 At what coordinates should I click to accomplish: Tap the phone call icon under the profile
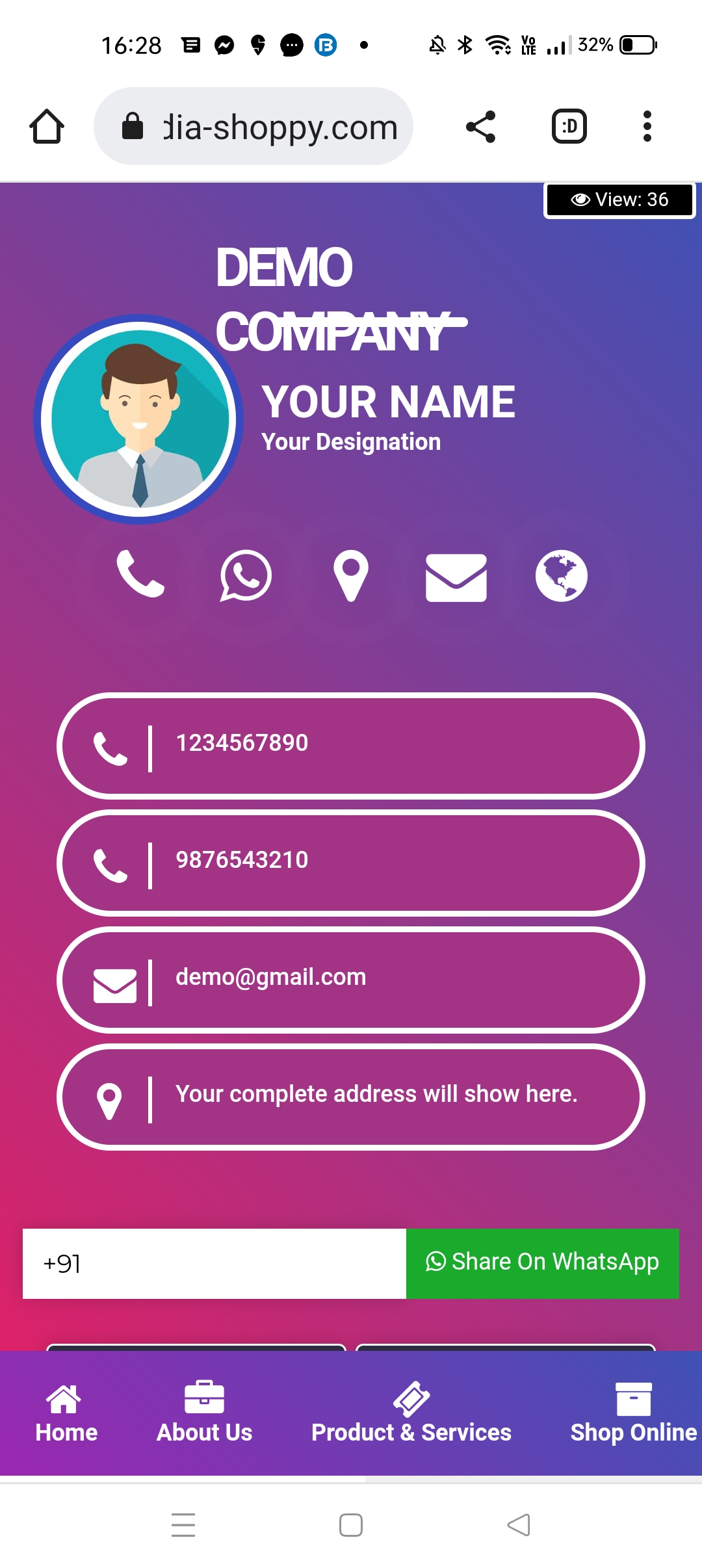click(x=140, y=575)
